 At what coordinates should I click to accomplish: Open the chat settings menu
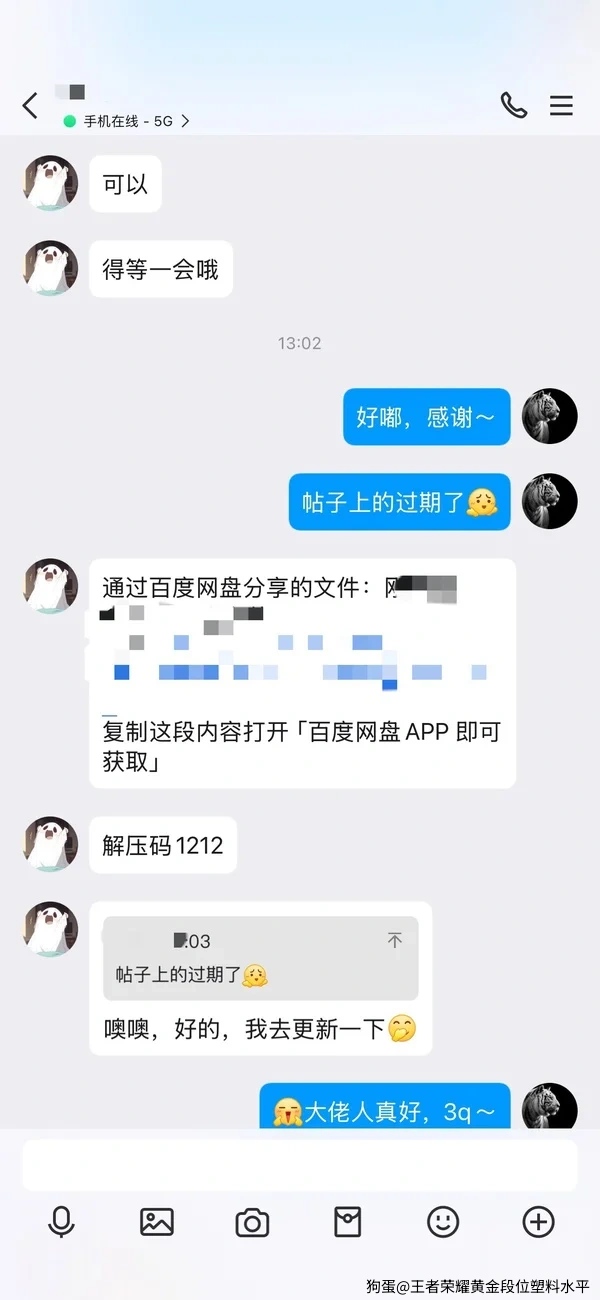[x=561, y=105]
